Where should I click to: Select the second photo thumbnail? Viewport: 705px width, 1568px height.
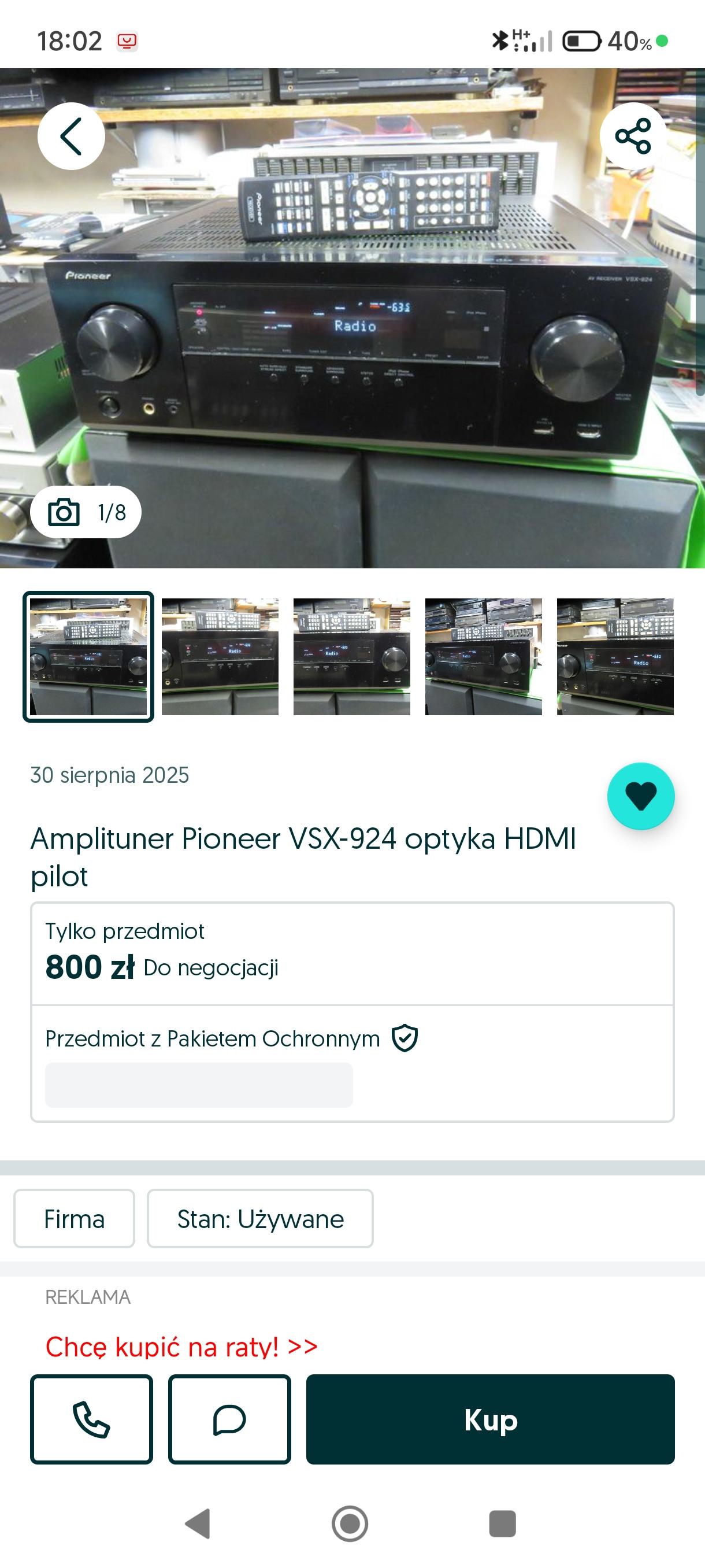pyautogui.click(x=220, y=656)
